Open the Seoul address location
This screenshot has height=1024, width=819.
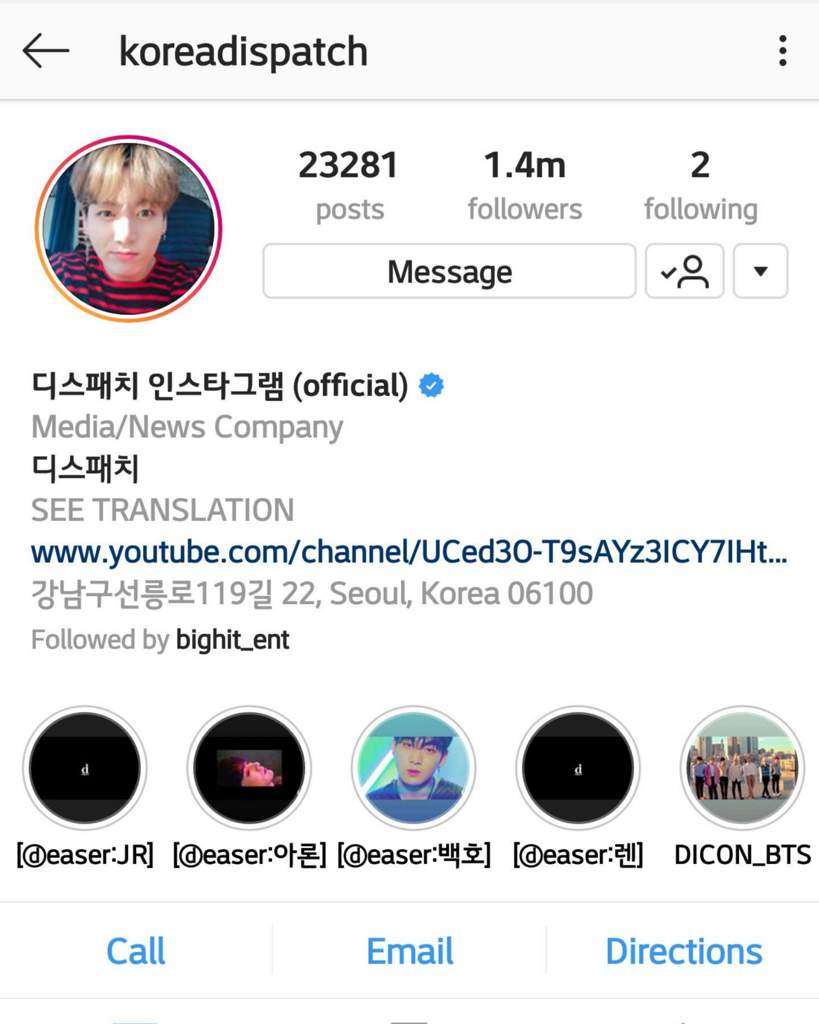pyautogui.click(x=311, y=594)
